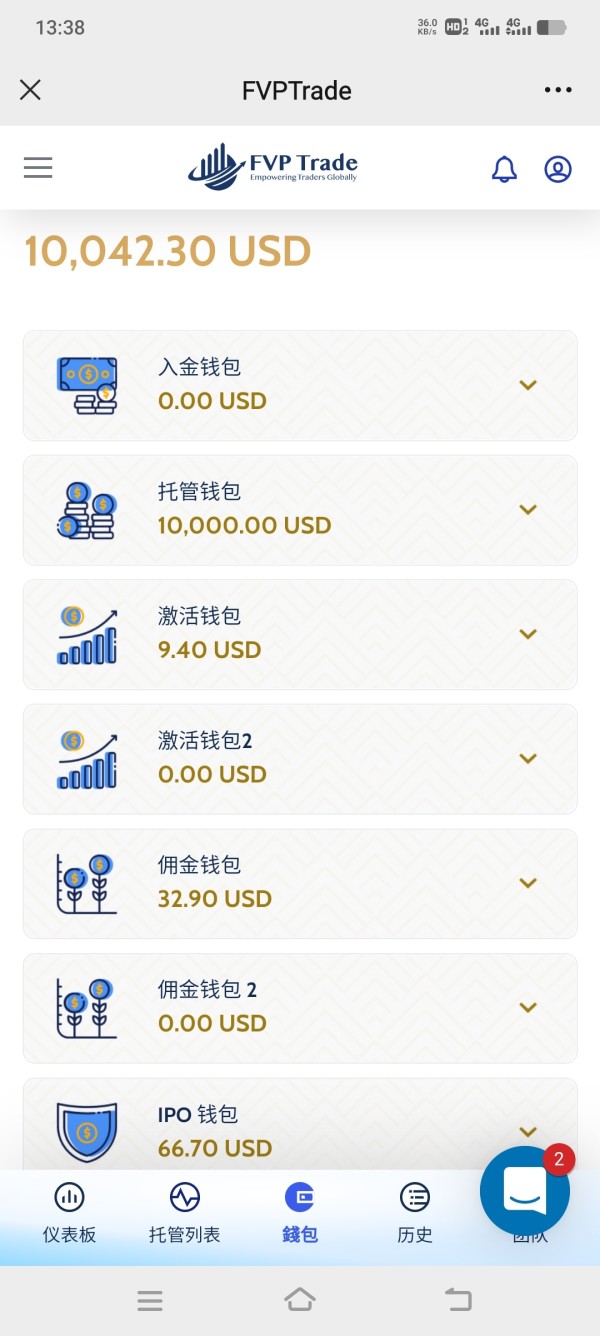Screen dimensions: 600x1336
Task: Close the FVPTrade web view
Action: click(30, 90)
